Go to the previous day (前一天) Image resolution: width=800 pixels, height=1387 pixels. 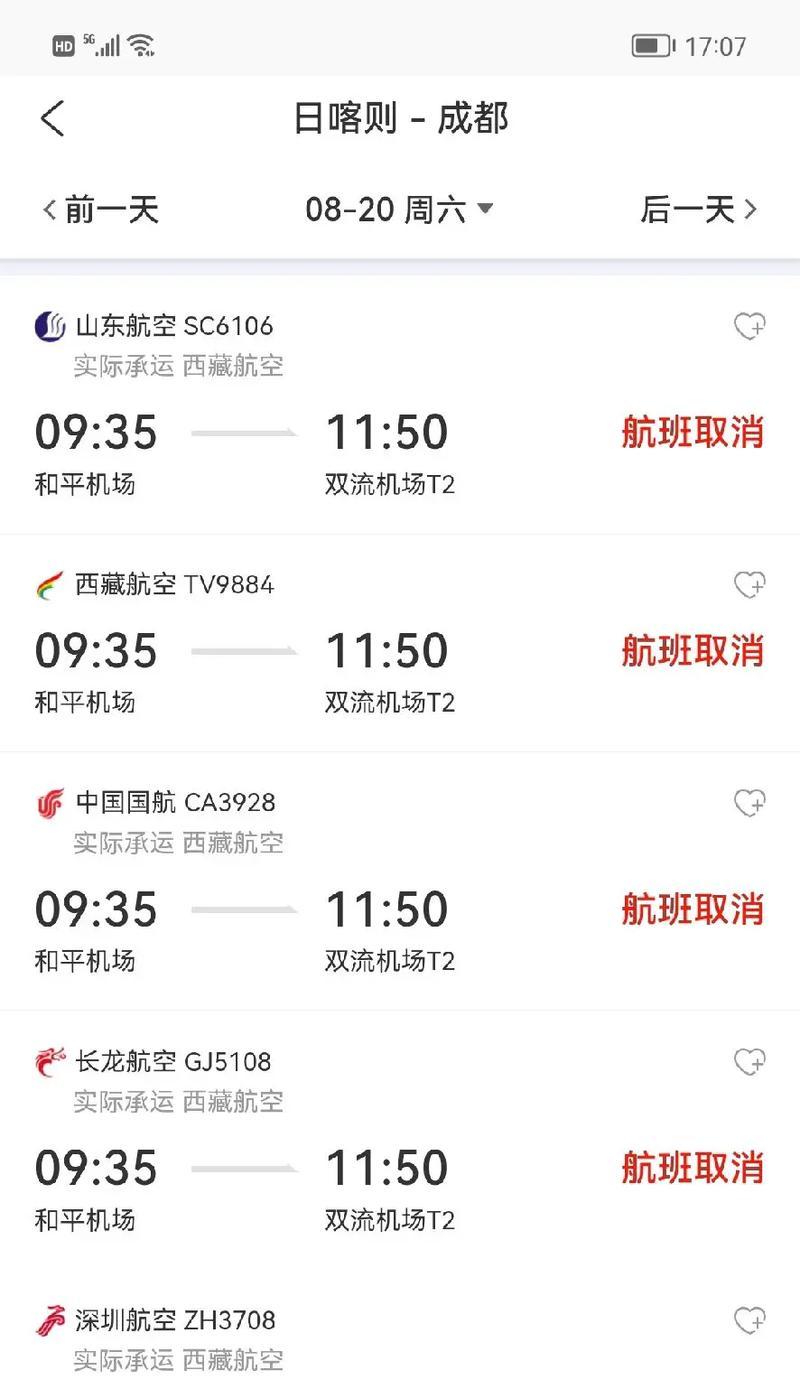[x=100, y=209]
